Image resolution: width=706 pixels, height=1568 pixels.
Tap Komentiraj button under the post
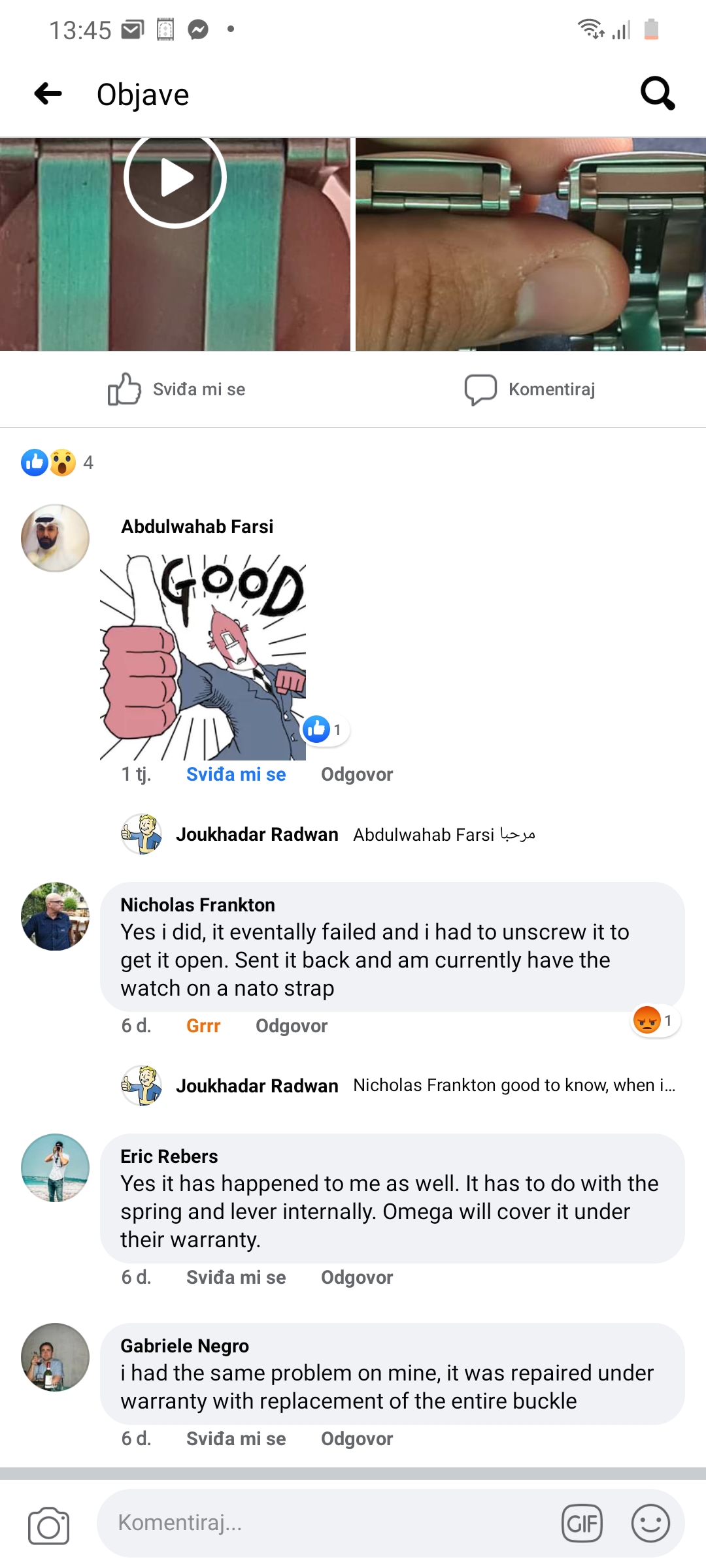[x=530, y=389]
